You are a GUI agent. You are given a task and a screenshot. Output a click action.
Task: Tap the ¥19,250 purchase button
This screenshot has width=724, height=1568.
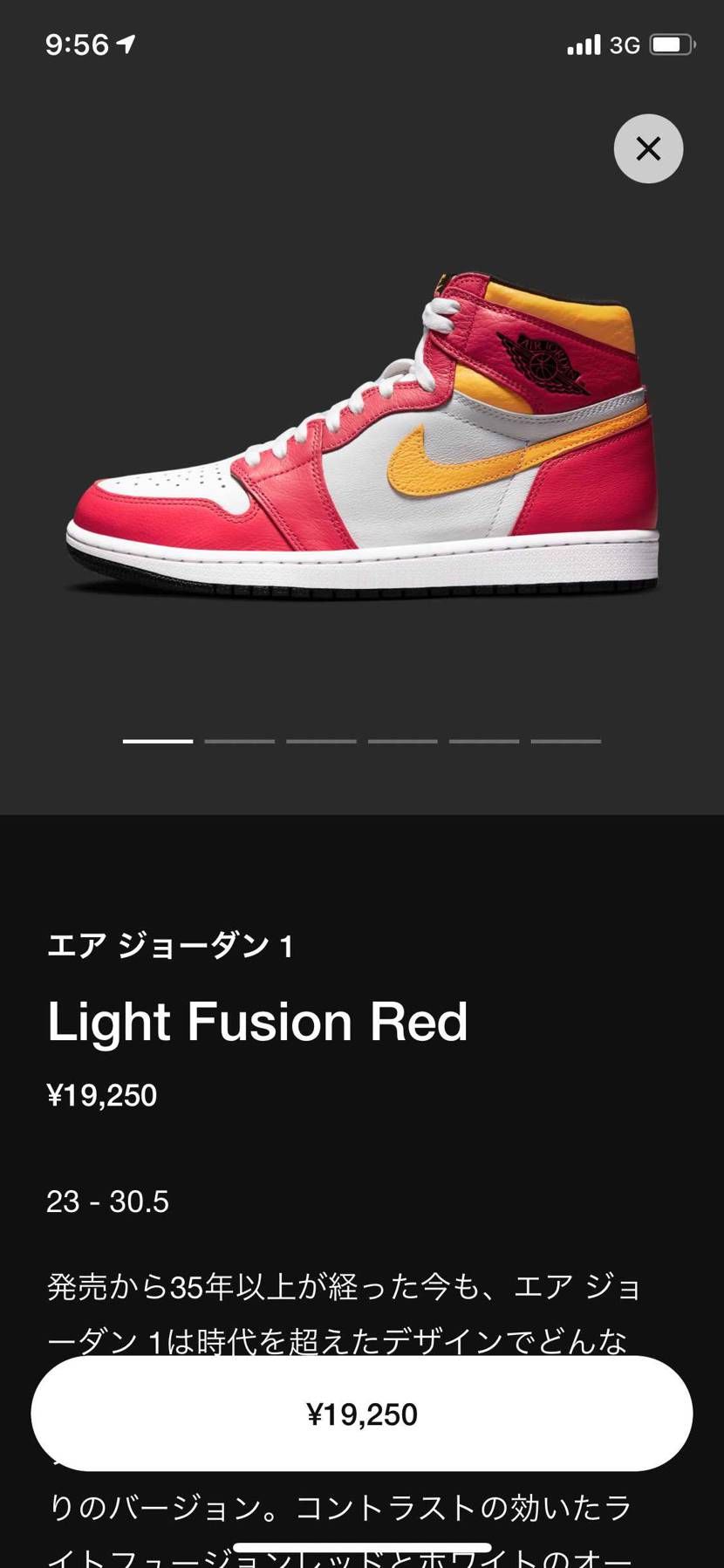pyautogui.click(x=362, y=1414)
